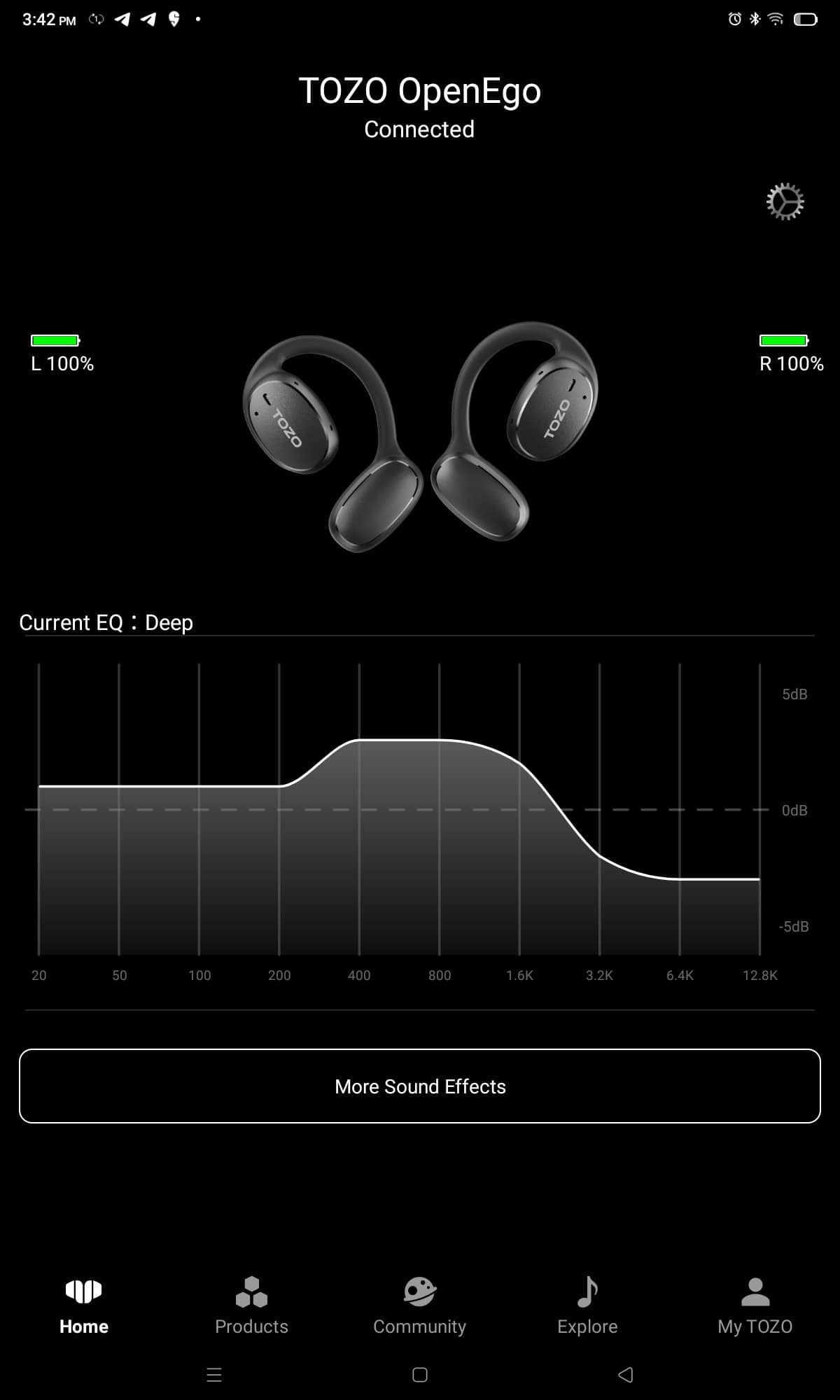Switch to My TOZO tab
The height and width of the screenshot is (1400, 840).
tap(755, 1305)
